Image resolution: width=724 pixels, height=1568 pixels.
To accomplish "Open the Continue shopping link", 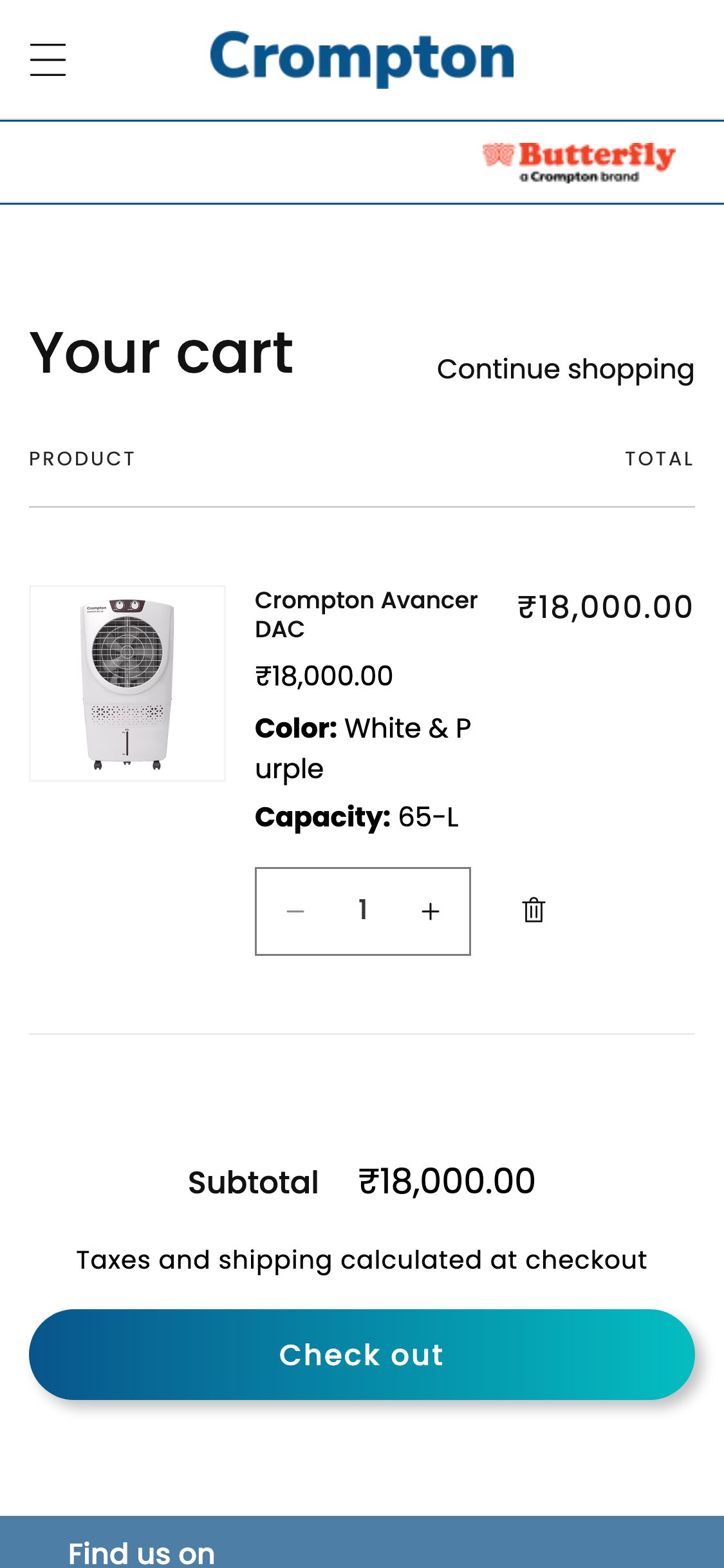I will point(565,369).
